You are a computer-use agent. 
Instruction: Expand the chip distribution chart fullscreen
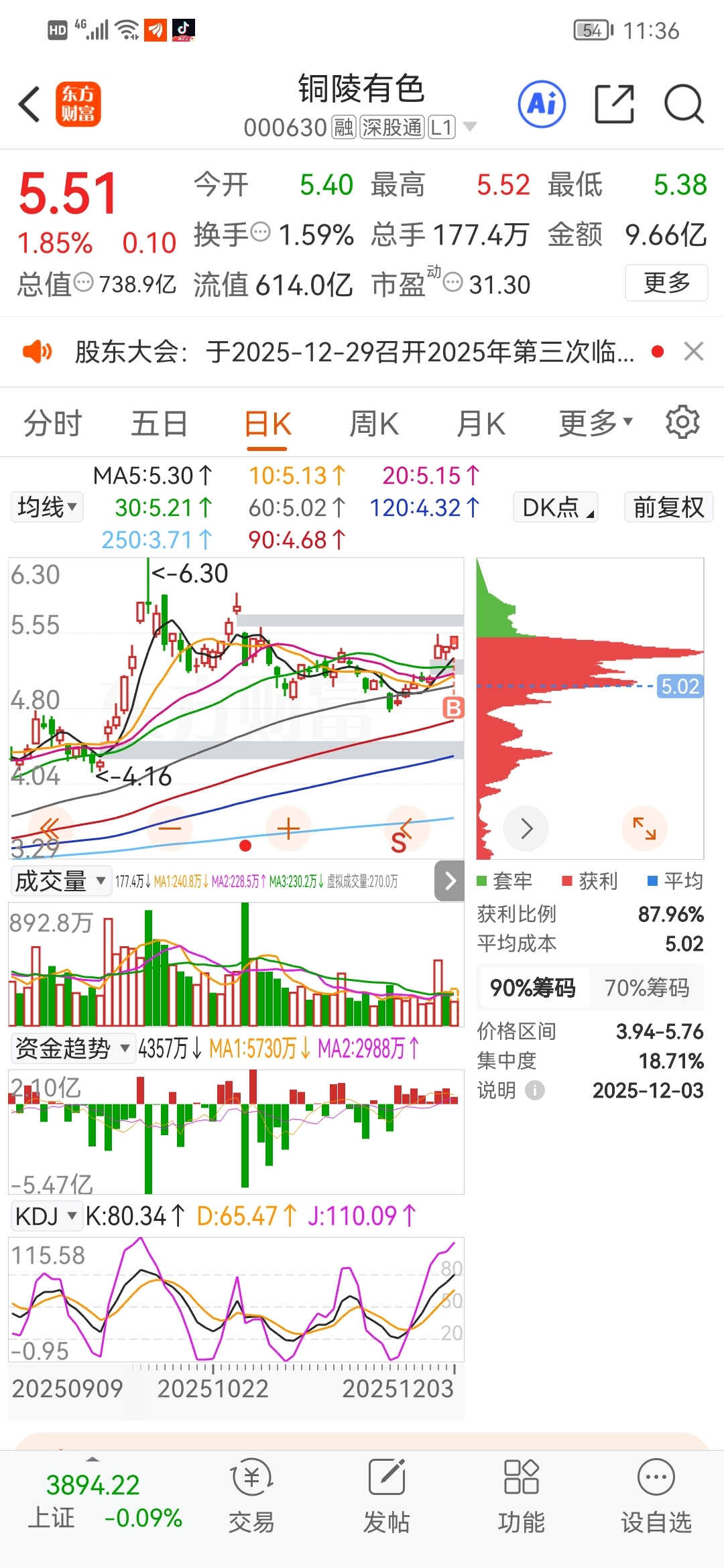tap(644, 828)
